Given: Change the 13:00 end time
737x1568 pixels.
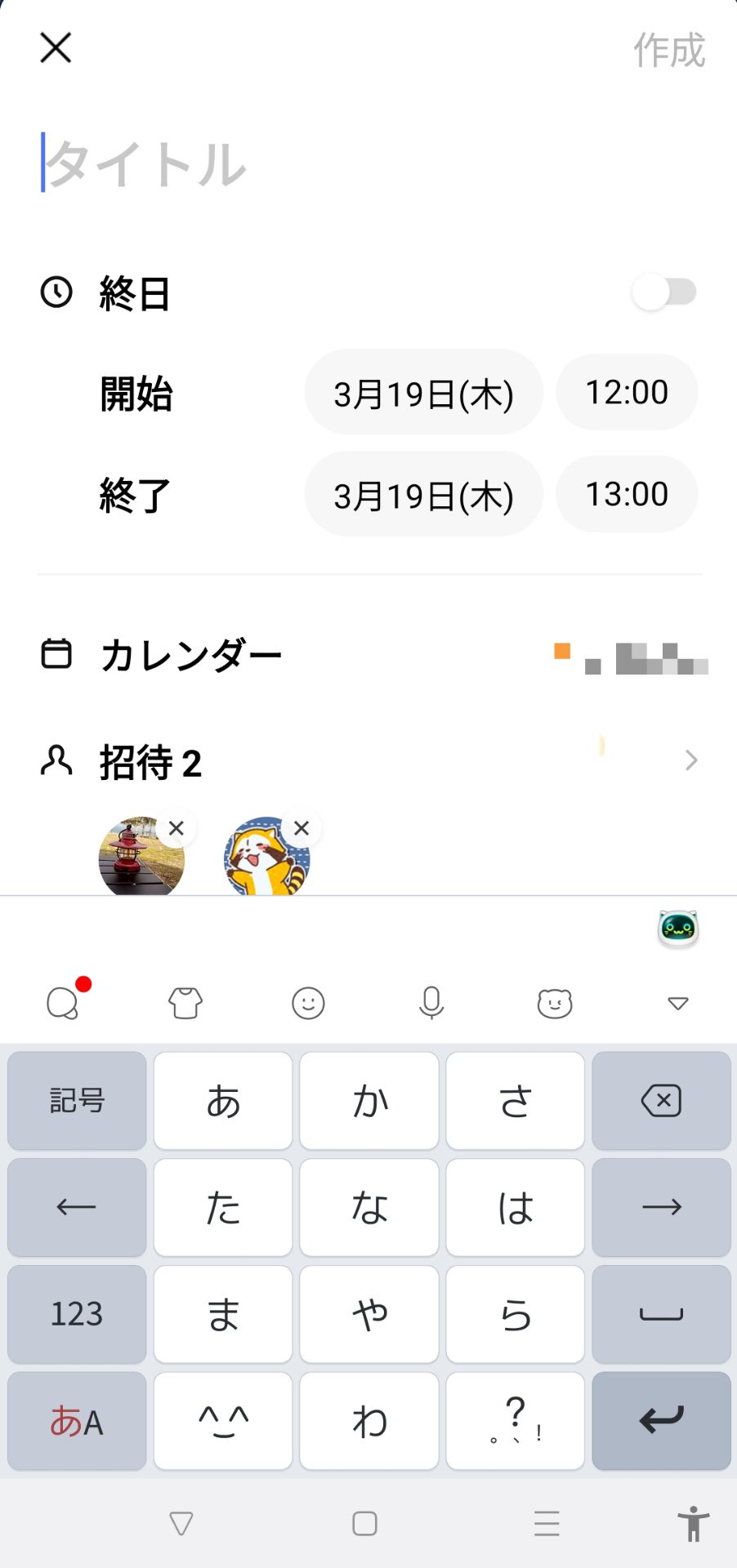Looking at the screenshot, I should tap(627, 495).
